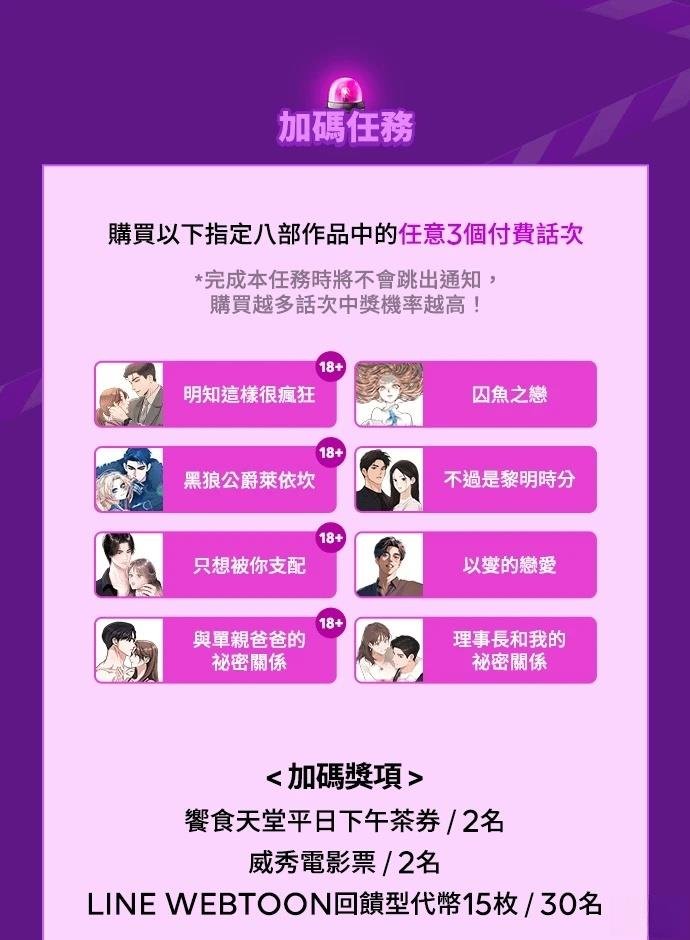Open the work 只想被你支配
Screen dimensions: 690x940
[216, 565]
